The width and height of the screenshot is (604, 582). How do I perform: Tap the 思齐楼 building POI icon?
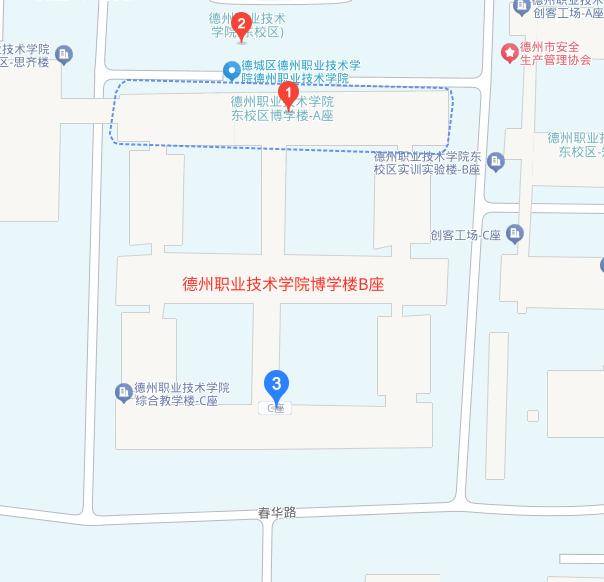(x=65, y=54)
